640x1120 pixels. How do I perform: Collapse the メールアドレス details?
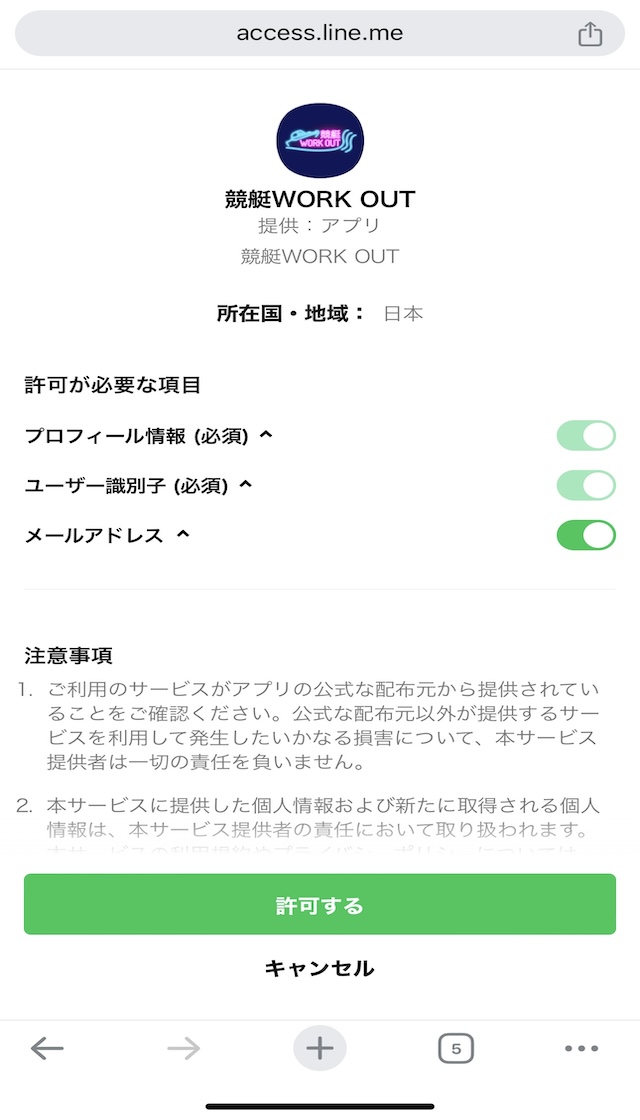tap(183, 534)
